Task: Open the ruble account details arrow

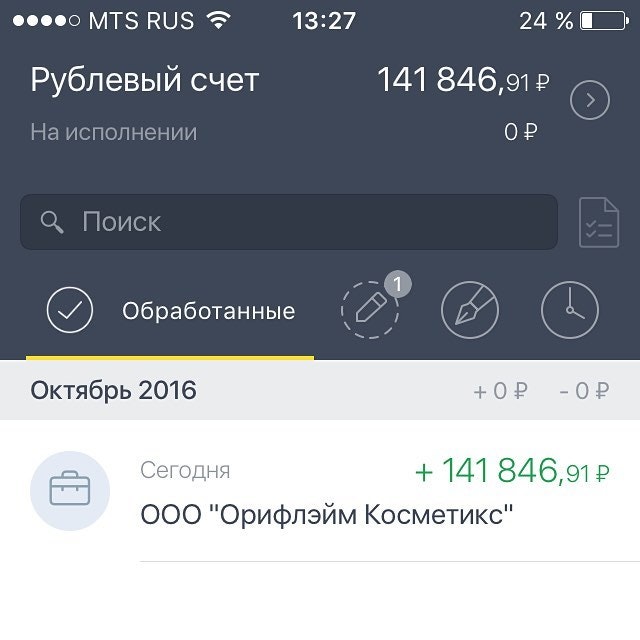Action: pyautogui.click(x=589, y=100)
